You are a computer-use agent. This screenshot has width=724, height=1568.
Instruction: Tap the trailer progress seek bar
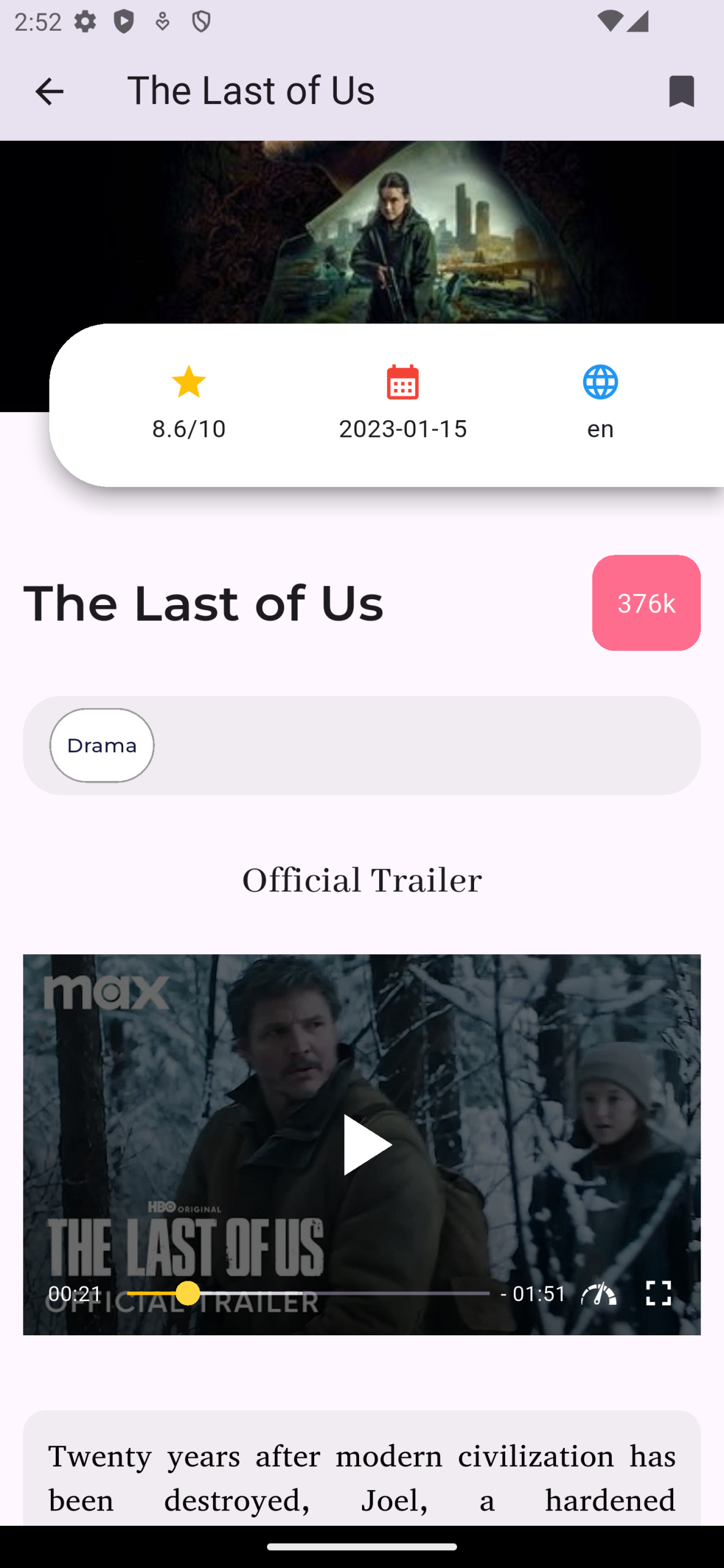point(308,1294)
